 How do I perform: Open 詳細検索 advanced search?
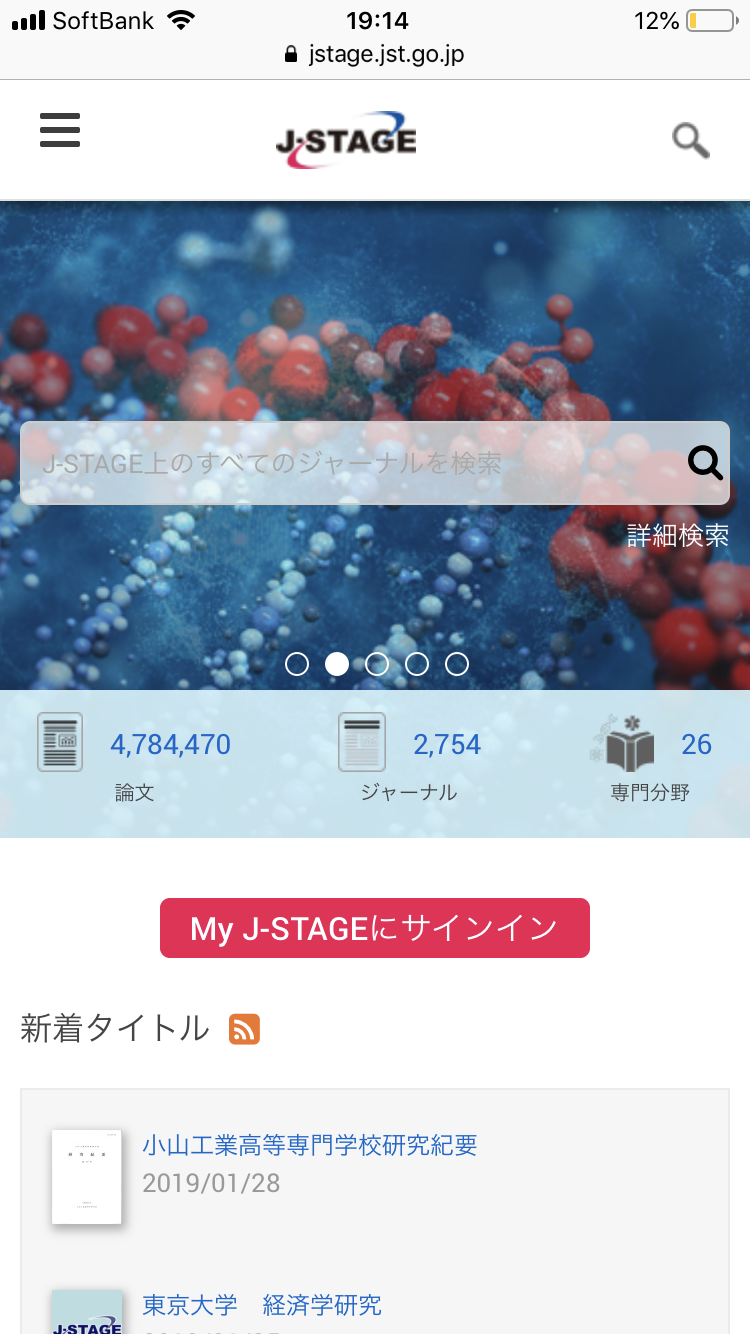677,535
